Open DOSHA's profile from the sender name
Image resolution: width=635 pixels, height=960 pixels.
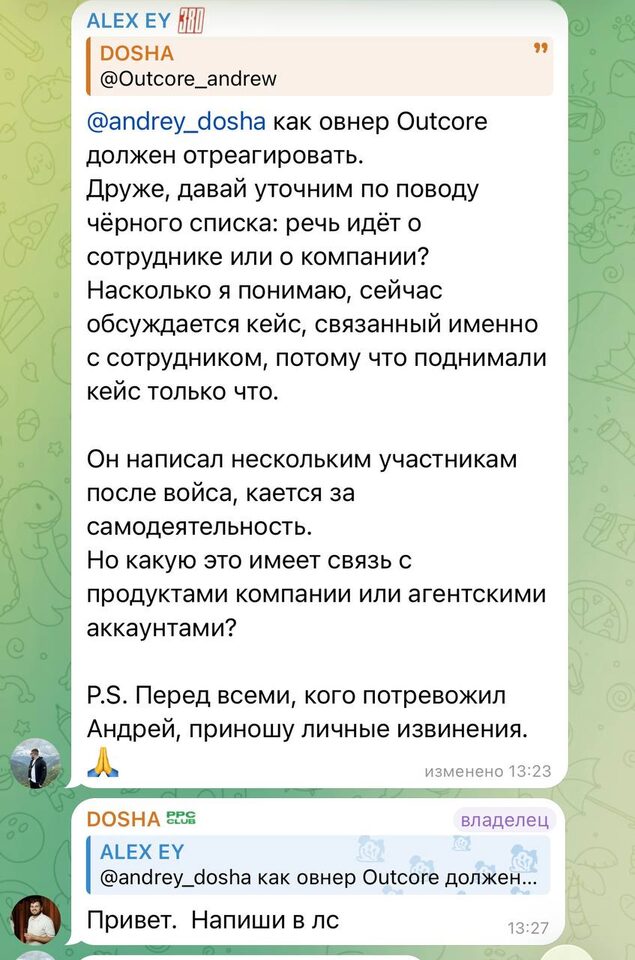click(123, 820)
